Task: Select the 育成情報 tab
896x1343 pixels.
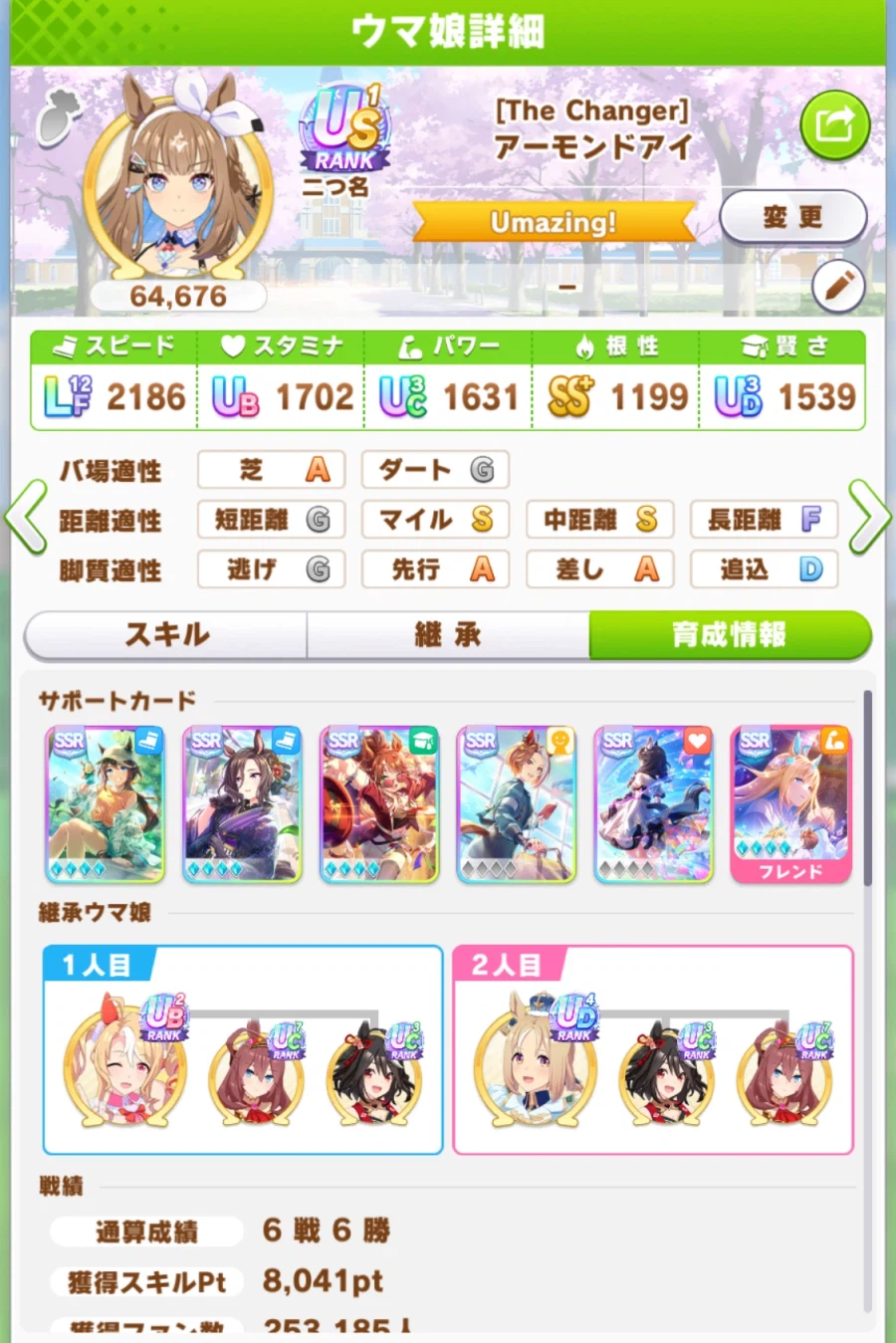Action: [729, 635]
